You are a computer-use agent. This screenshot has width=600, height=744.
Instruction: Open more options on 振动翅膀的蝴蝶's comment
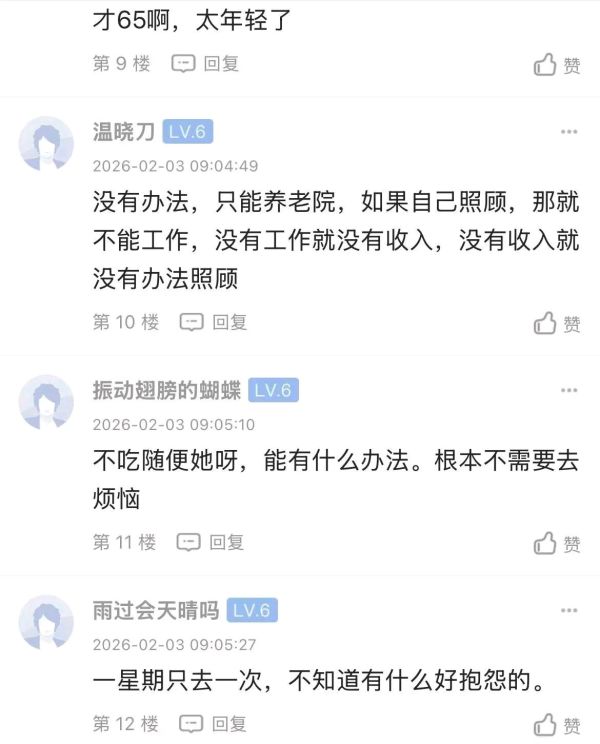click(569, 391)
